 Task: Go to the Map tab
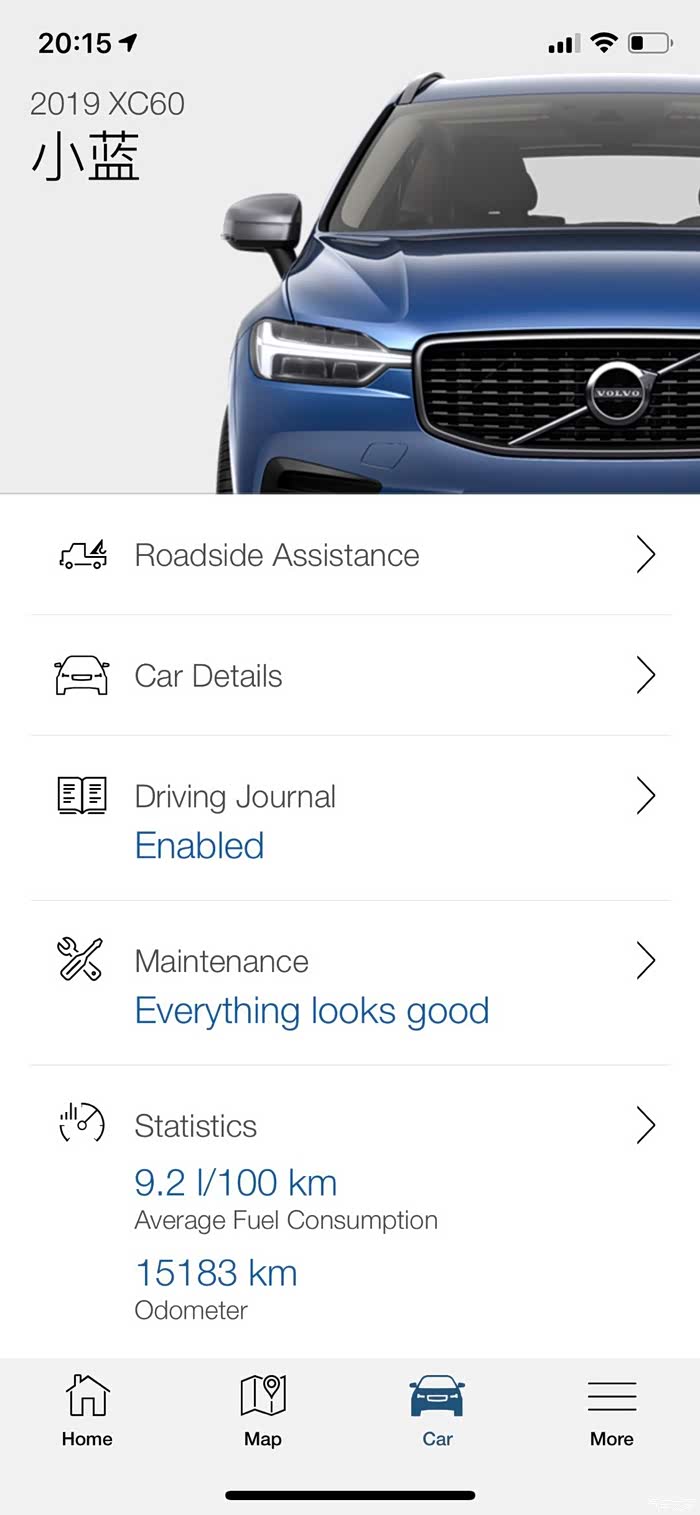[x=263, y=1411]
